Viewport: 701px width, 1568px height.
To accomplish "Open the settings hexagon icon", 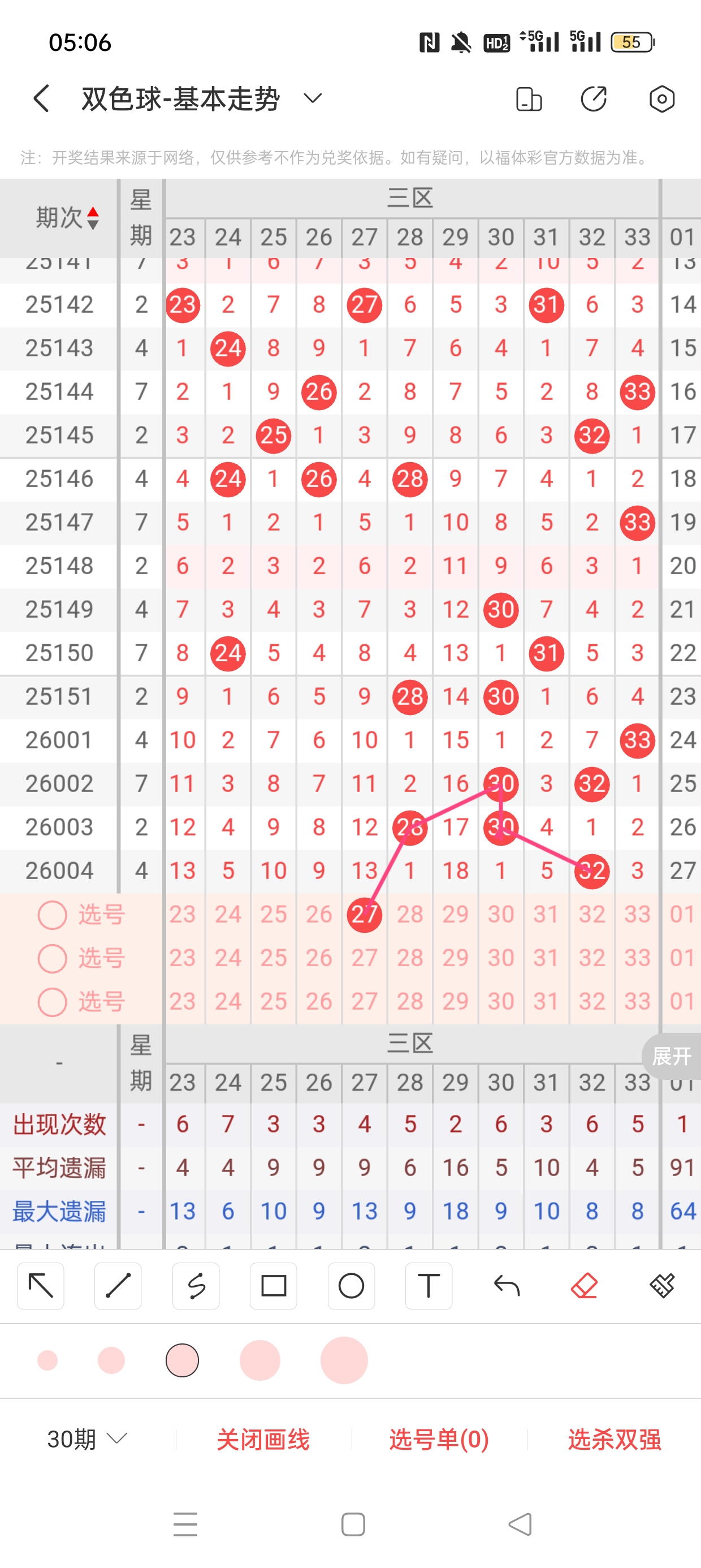I will [x=661, y=98].
